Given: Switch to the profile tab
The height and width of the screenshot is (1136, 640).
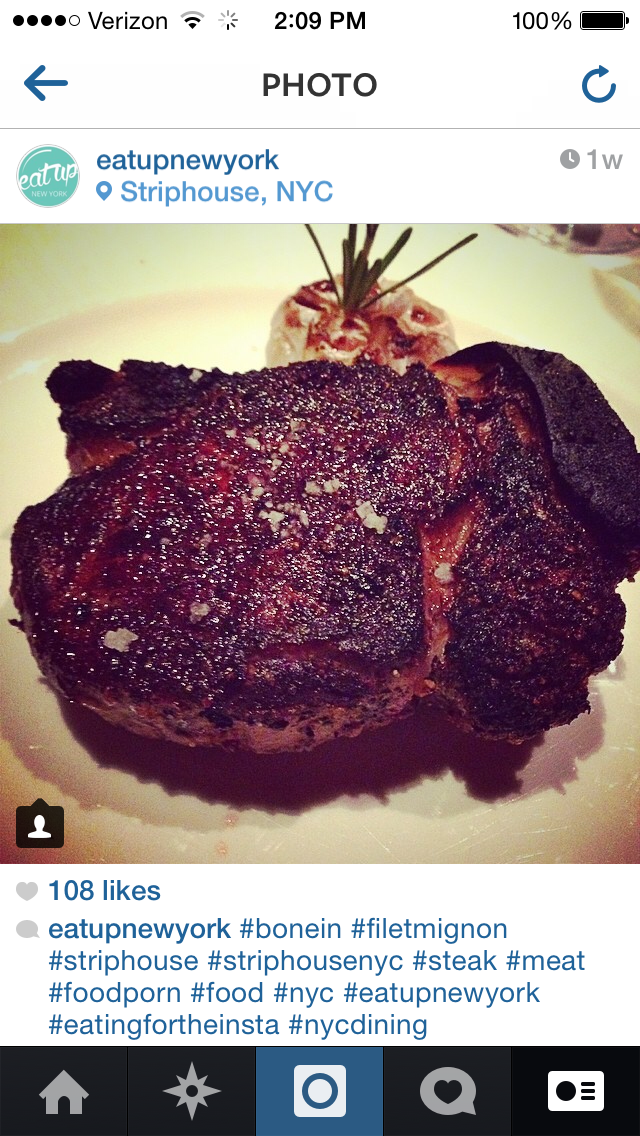Looking at the screenshot, I should 576,1091.
